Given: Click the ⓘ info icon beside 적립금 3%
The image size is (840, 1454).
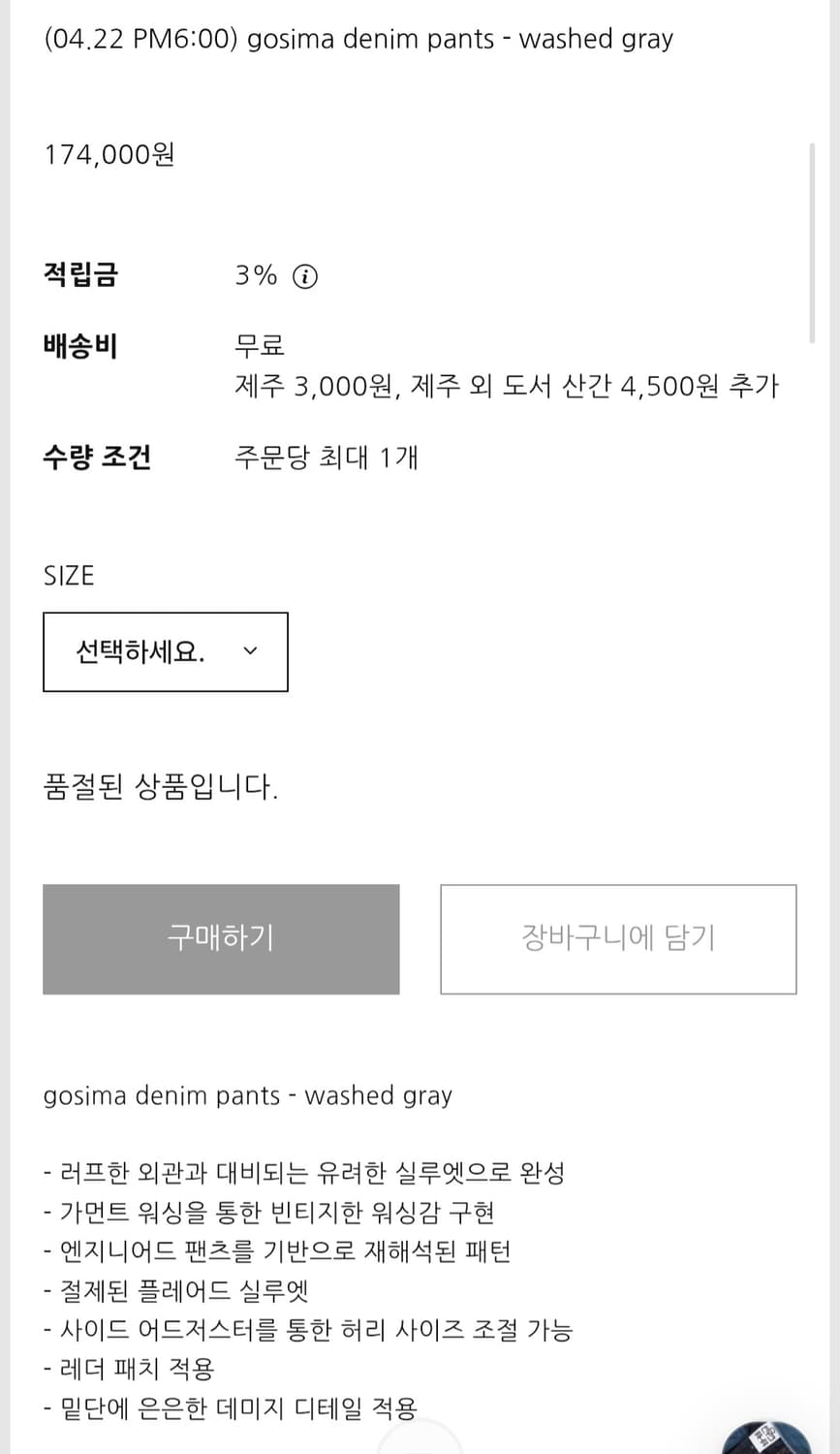Looking at the screenshot, I should 306,276.
